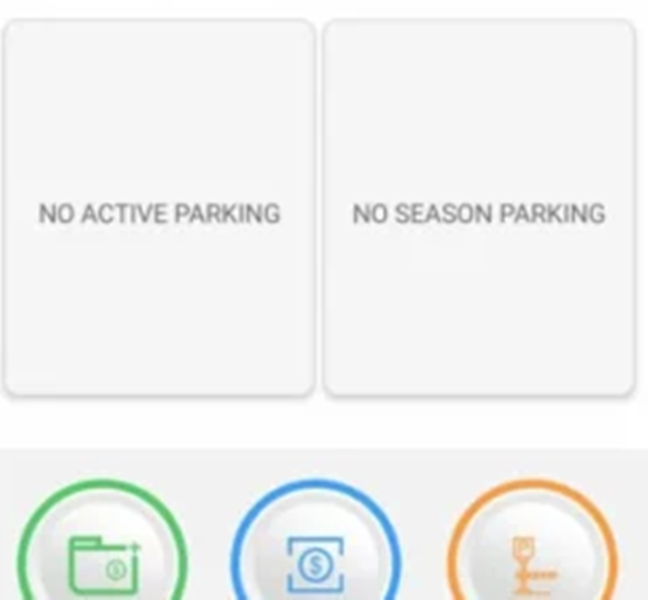The width and height of the screenshot is (648, 600).
Task: Tap the orange parking barrier button
Action: [530, 560]
